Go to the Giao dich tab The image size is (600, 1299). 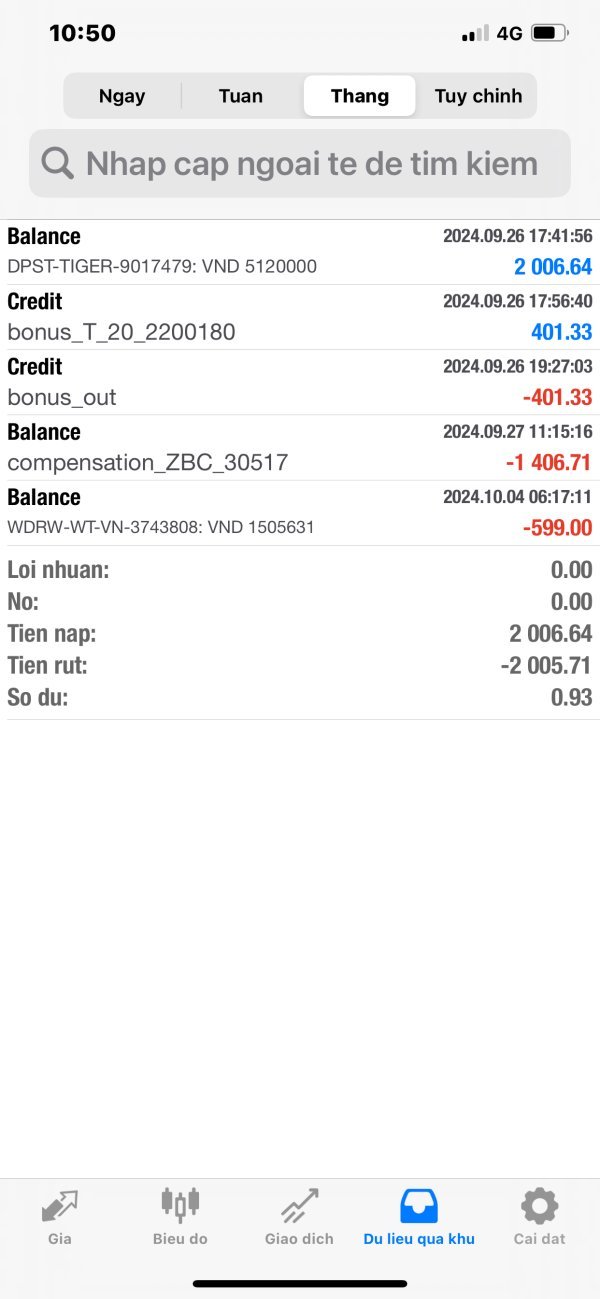point(299,1217)
